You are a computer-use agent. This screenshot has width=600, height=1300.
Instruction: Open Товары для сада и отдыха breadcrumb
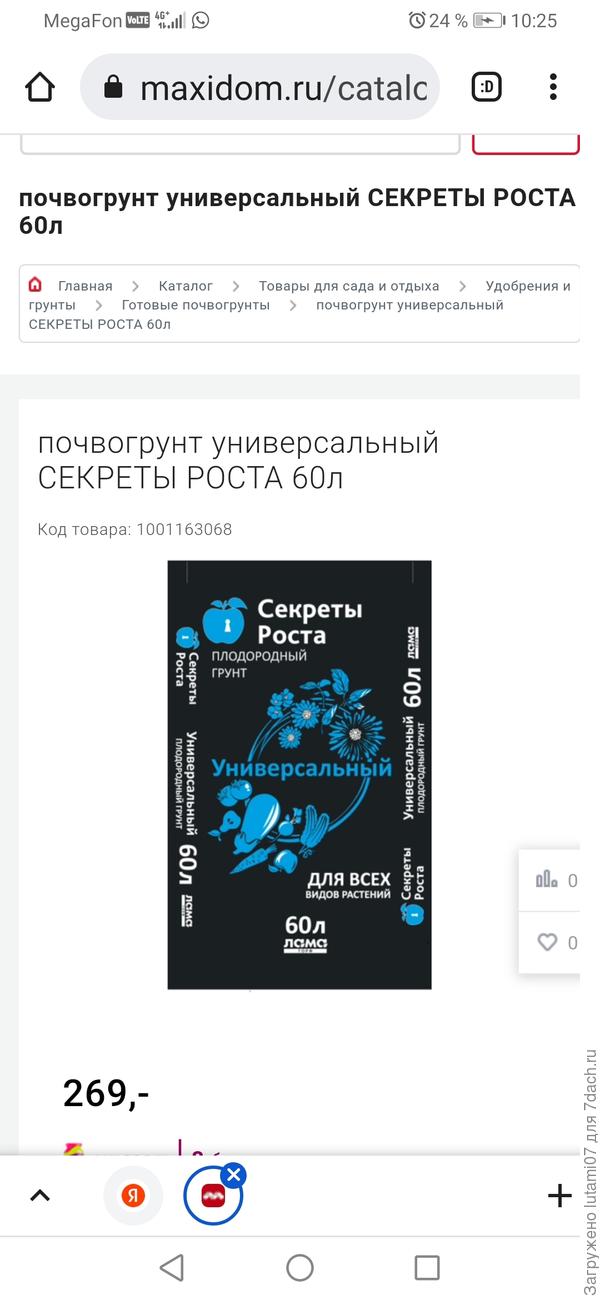pyautogui.click(x=348, y=286)
